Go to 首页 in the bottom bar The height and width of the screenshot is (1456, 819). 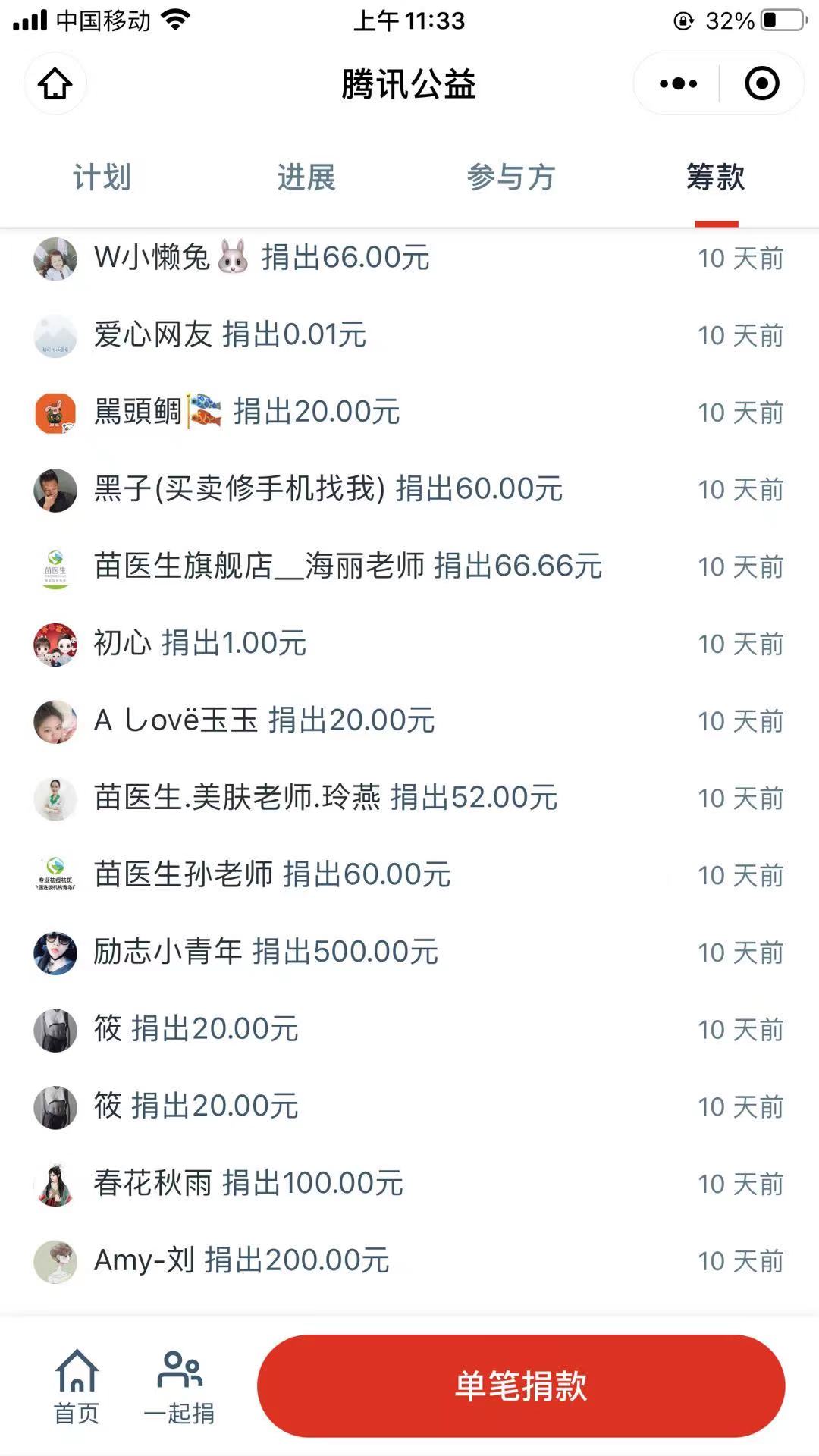pyautogui.click(x=77, y=1386)
